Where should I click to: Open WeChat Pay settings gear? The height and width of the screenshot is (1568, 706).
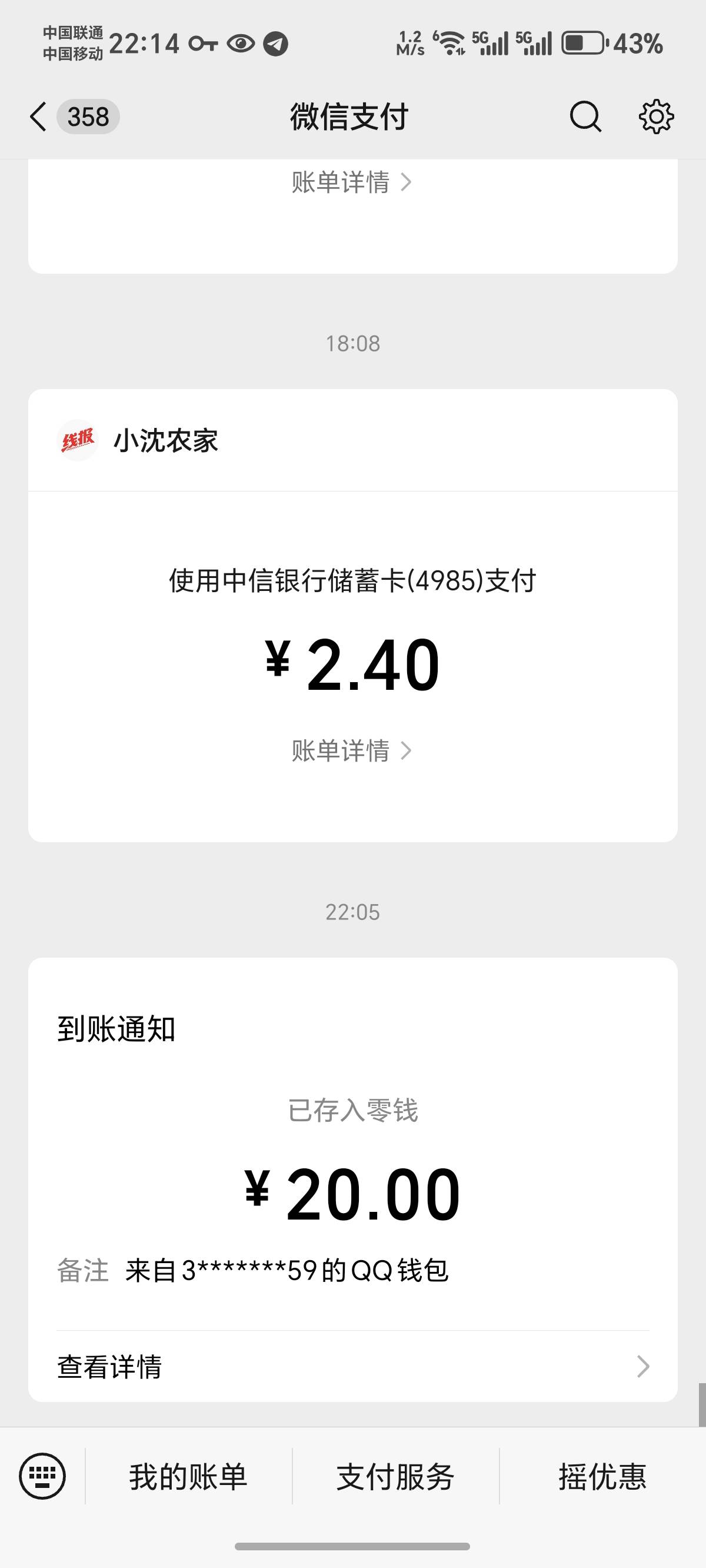[x=655, y=117]
